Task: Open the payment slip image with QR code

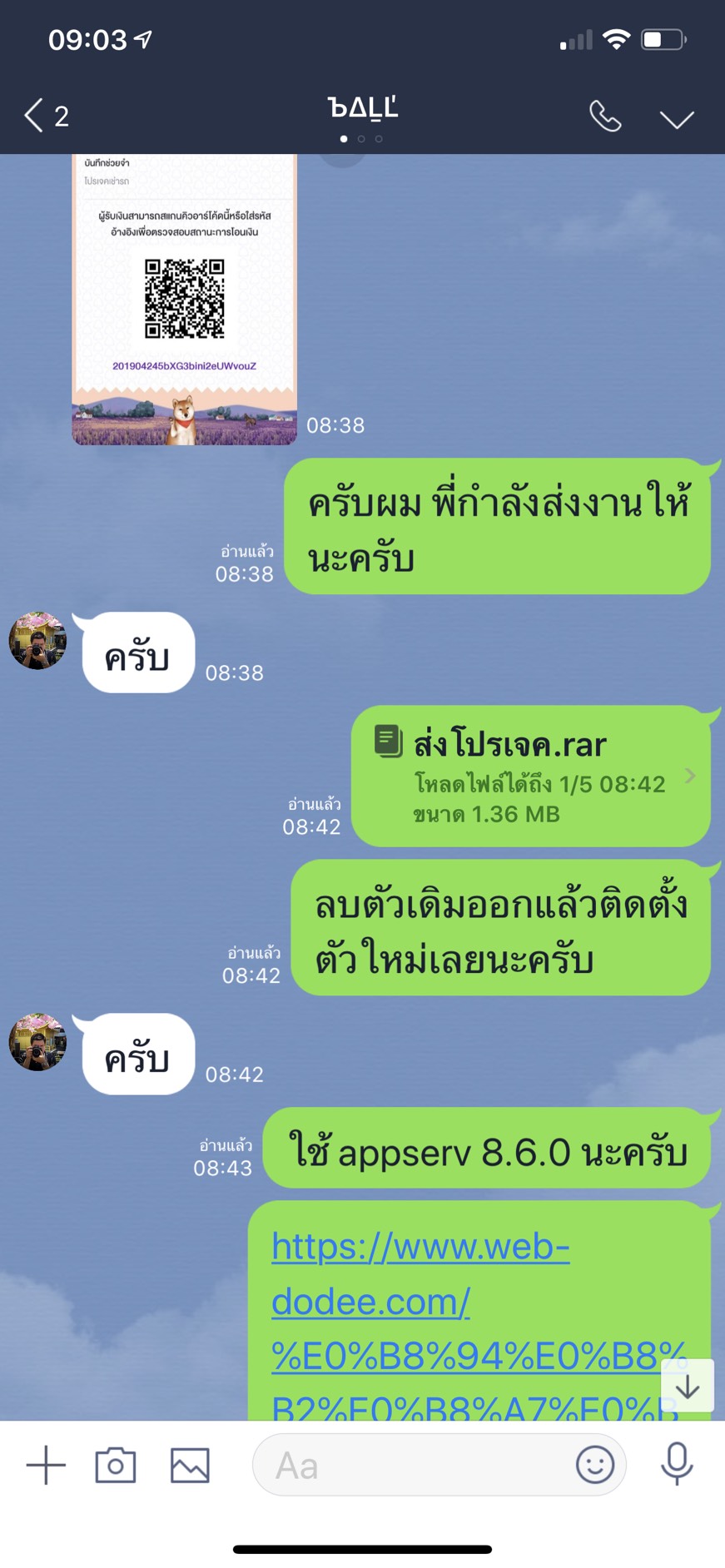Action: coord(184,300)
